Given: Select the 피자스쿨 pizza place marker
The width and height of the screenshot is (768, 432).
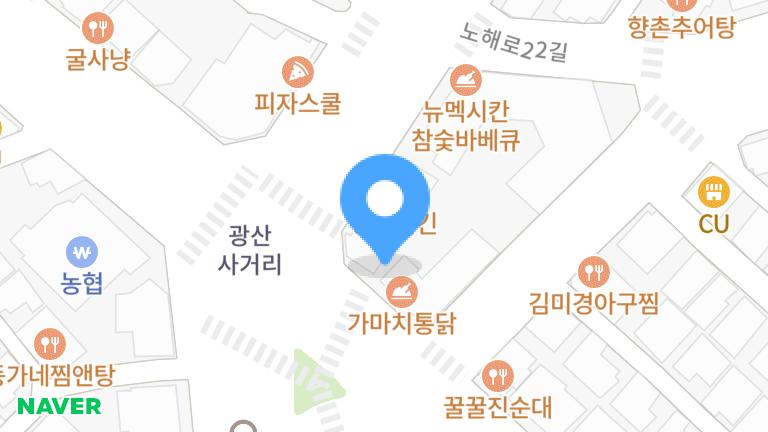Looking at the screenshot, I should [298, 70].
